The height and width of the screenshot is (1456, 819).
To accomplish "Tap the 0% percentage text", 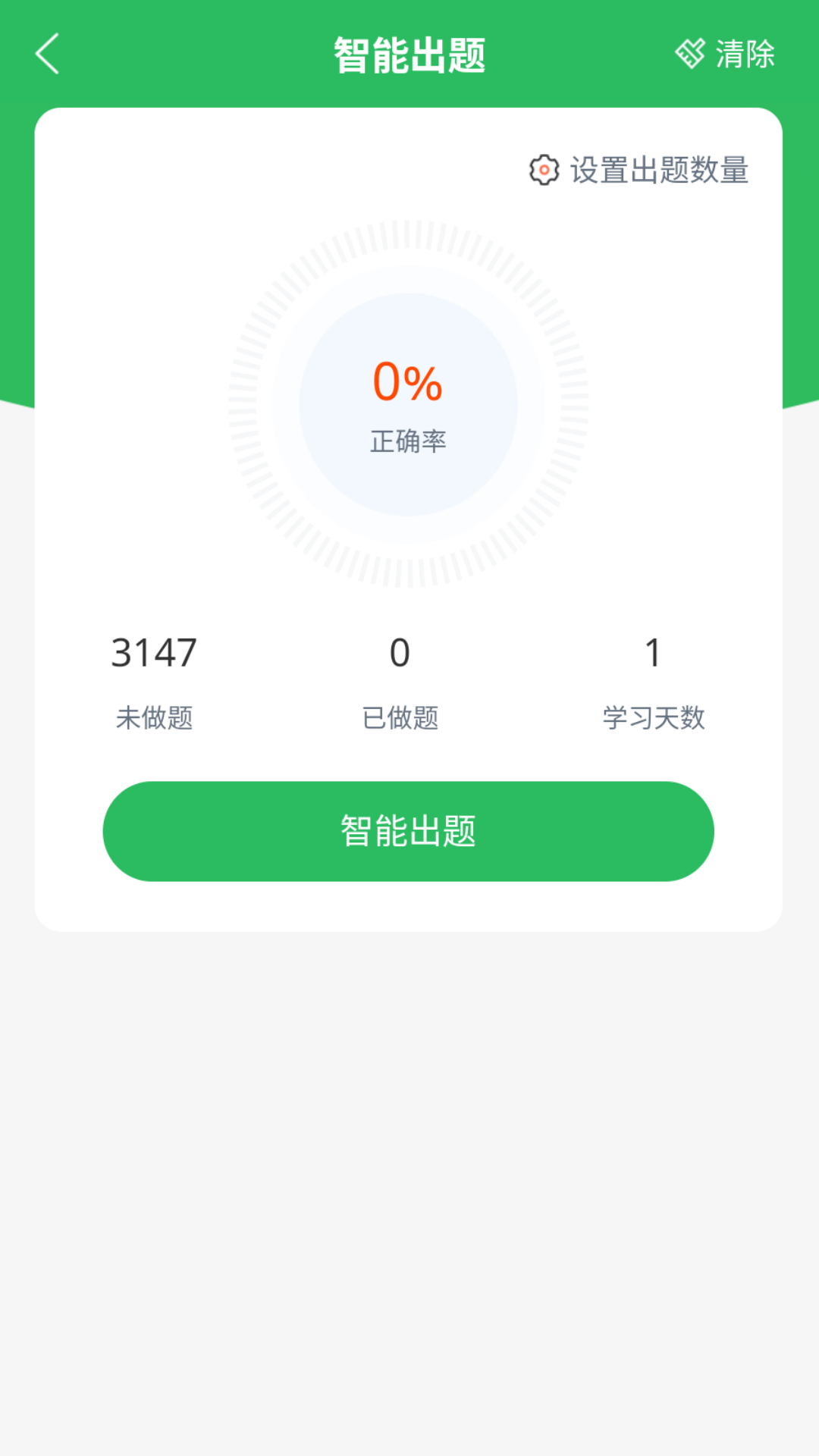I will point(408,383).
